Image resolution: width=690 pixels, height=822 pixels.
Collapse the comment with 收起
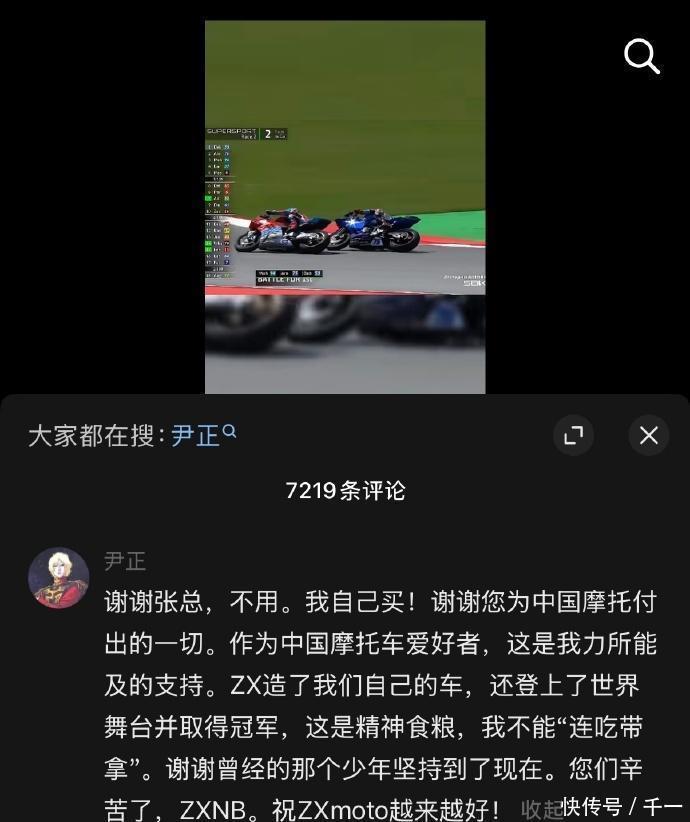(x=541, y=807)
